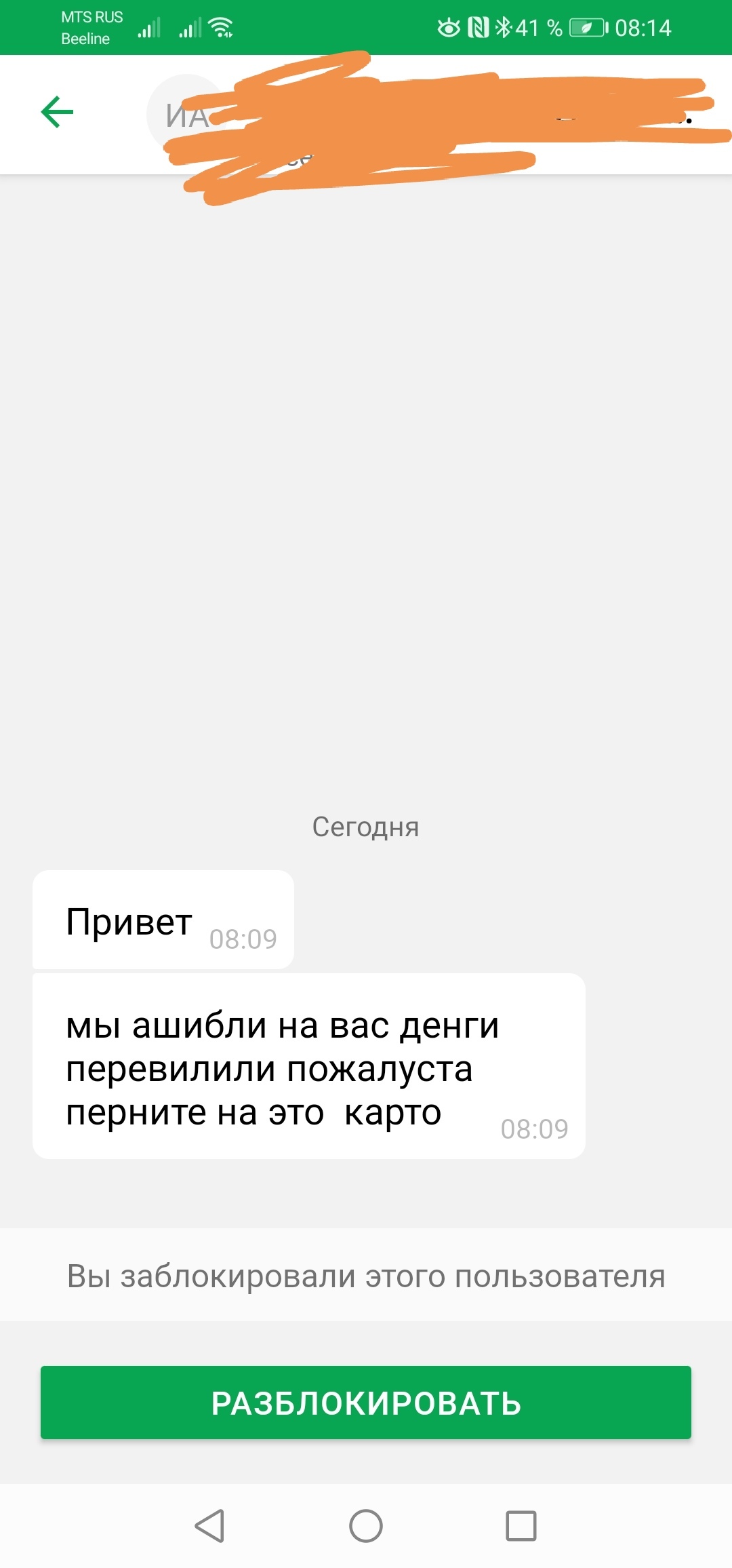Tap the РАЗБЛОКИРОВАТЬ button to unblock user
The image size is (732, 1568).
pos(366,1403)
